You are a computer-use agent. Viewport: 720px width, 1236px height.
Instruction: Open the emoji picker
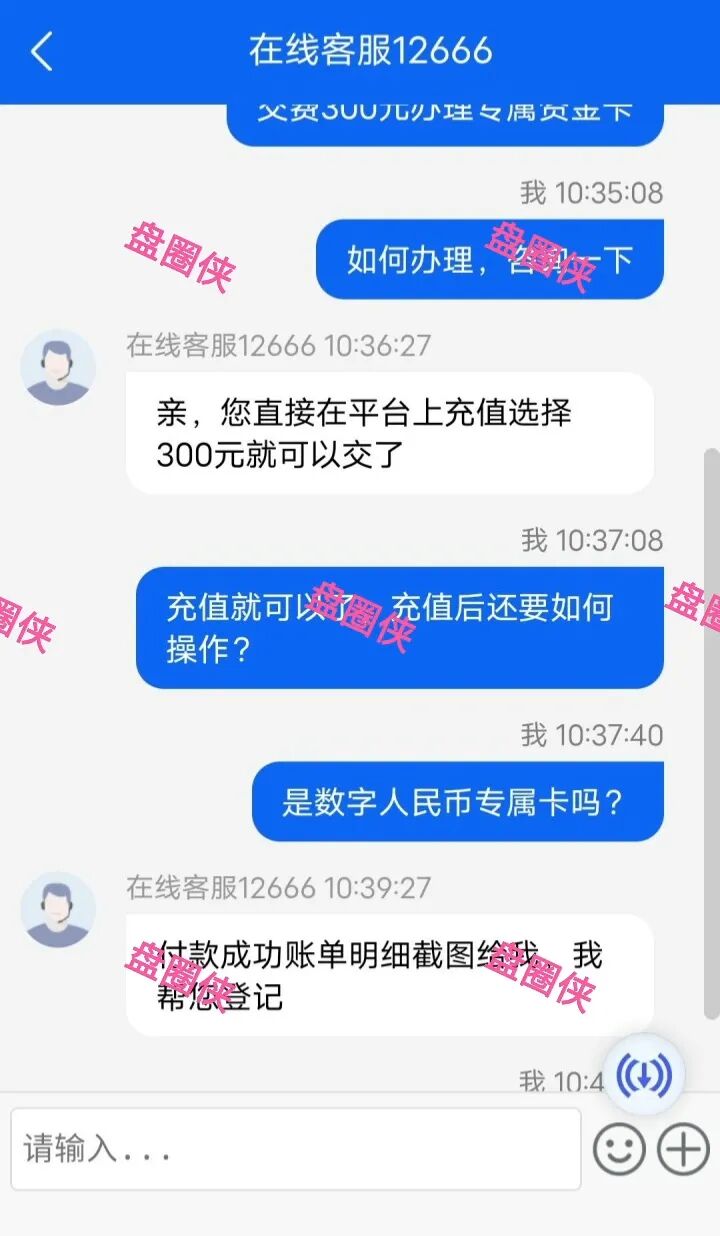[619, 1149]
